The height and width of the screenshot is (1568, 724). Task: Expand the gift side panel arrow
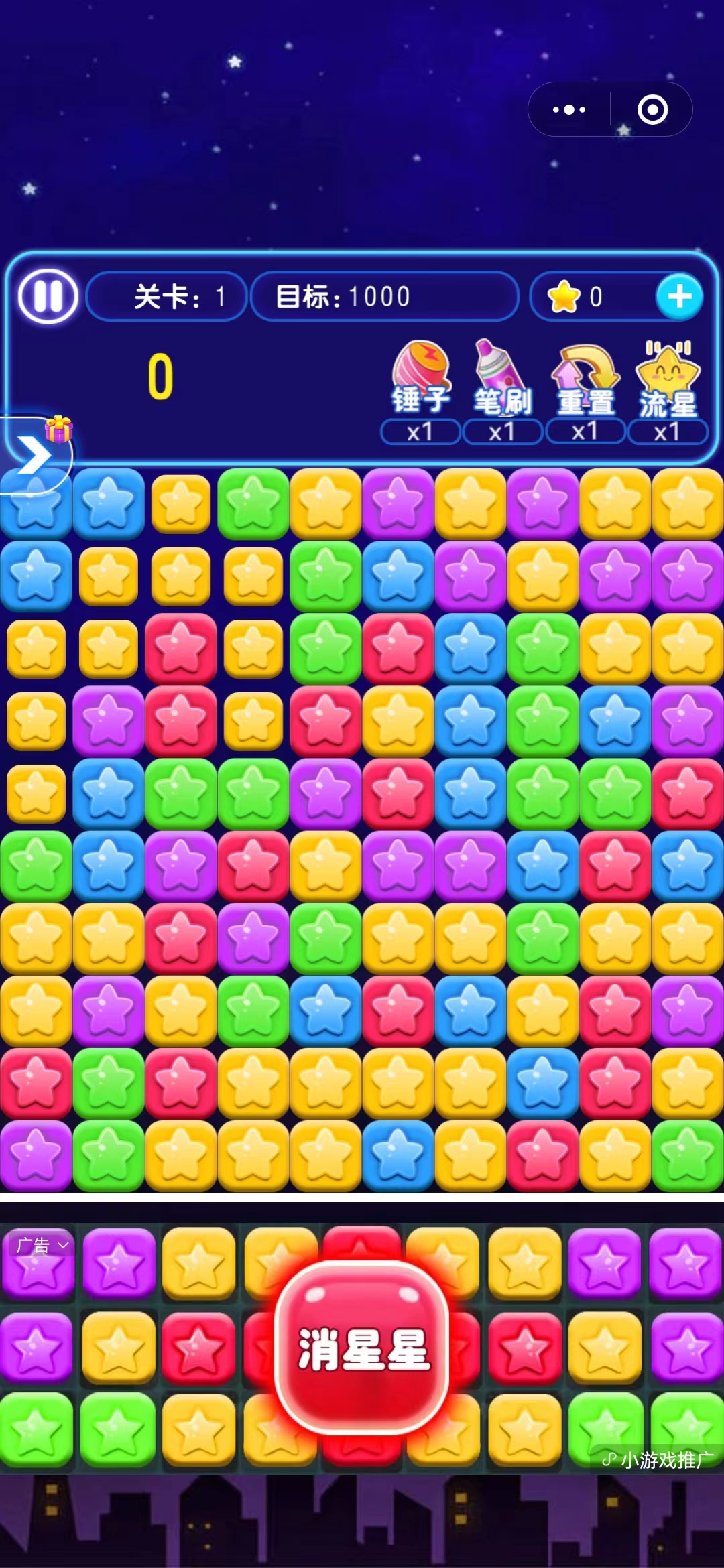(x=34, y=456)
